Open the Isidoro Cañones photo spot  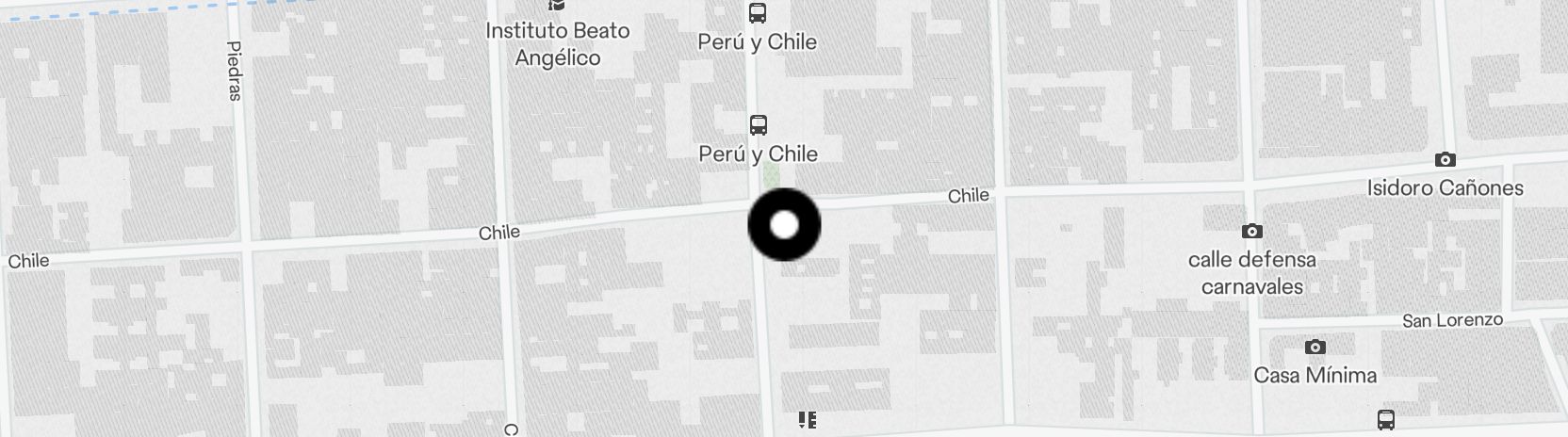(x=1445, y=161)
